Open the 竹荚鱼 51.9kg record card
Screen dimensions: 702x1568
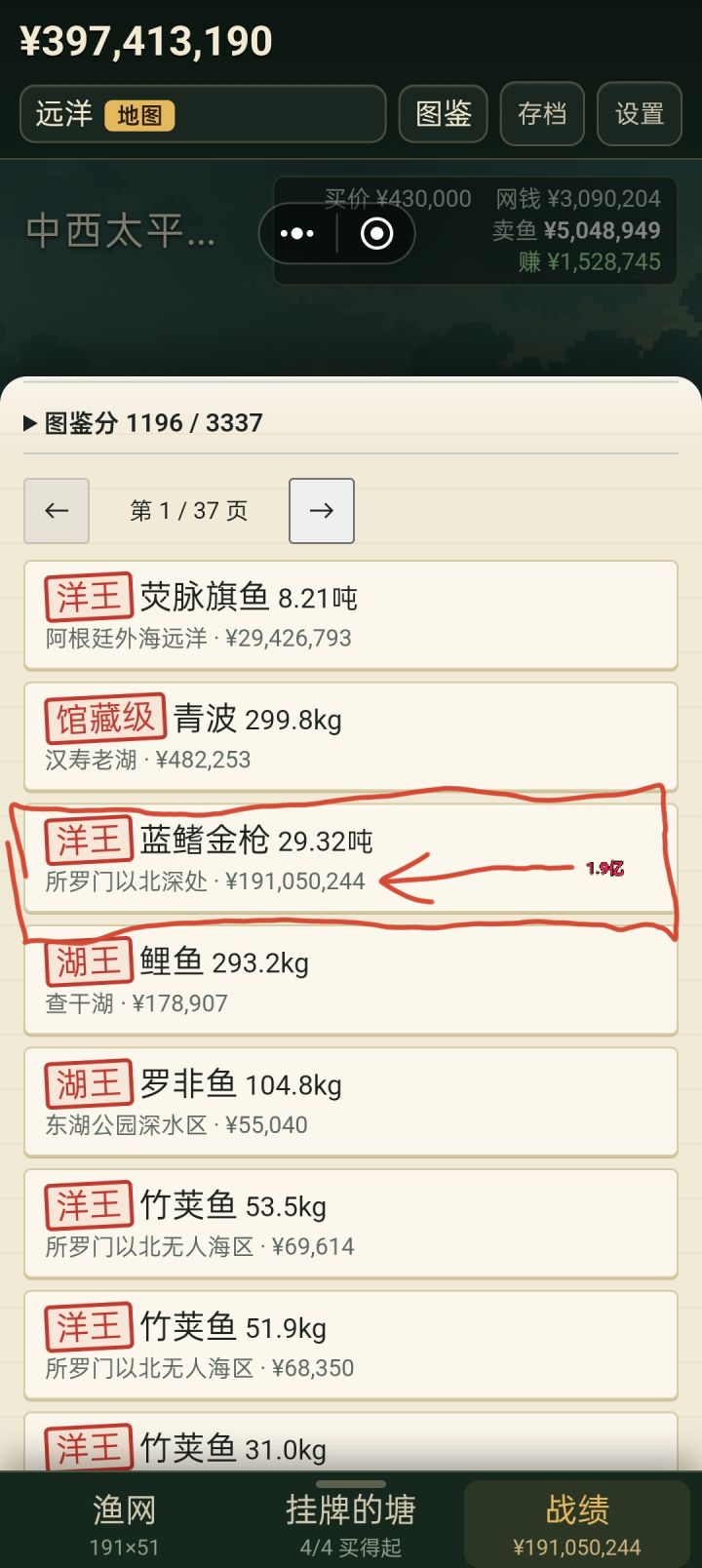(x=351, y=1346)
